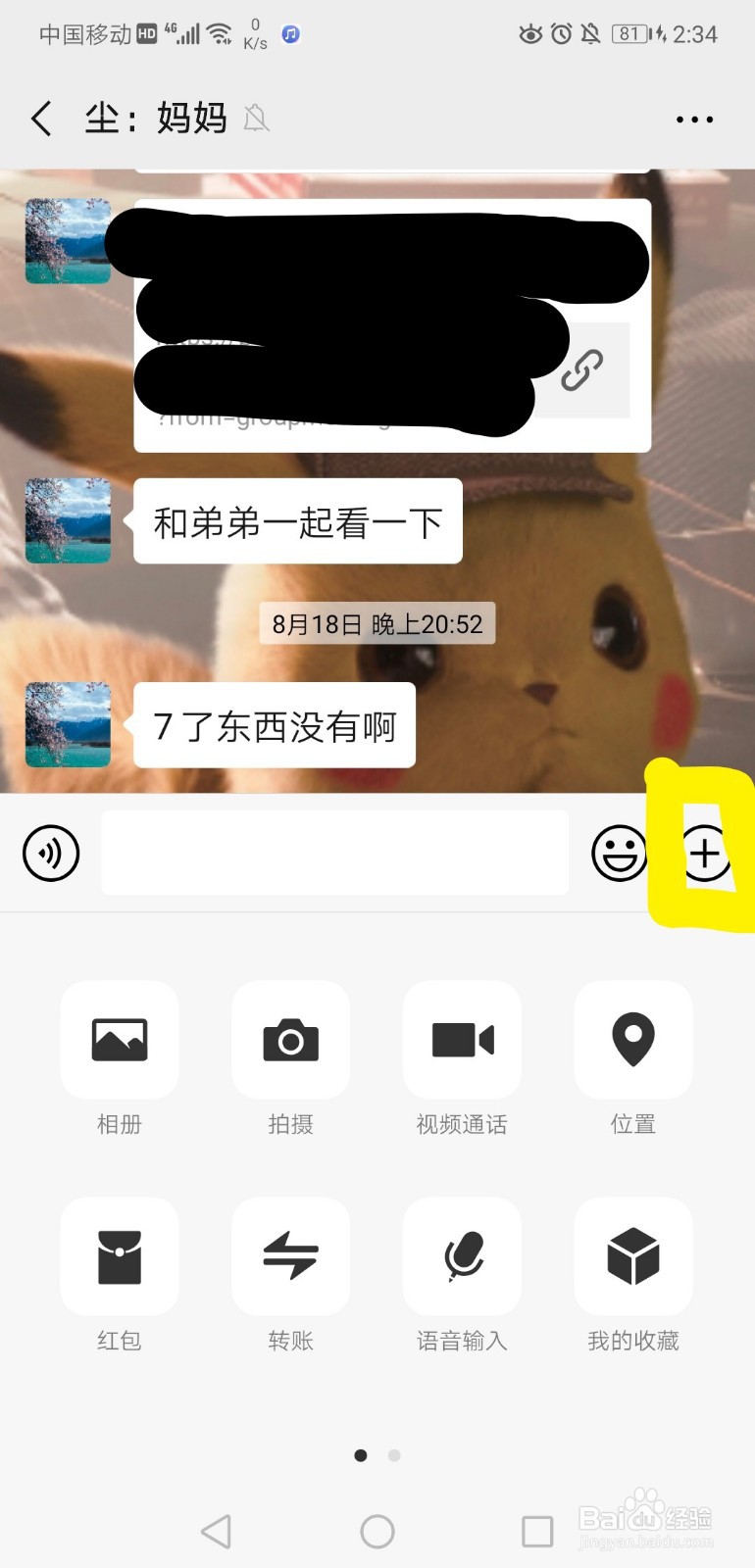
Task: Tap the message text input field
Action: click(333, 854)
